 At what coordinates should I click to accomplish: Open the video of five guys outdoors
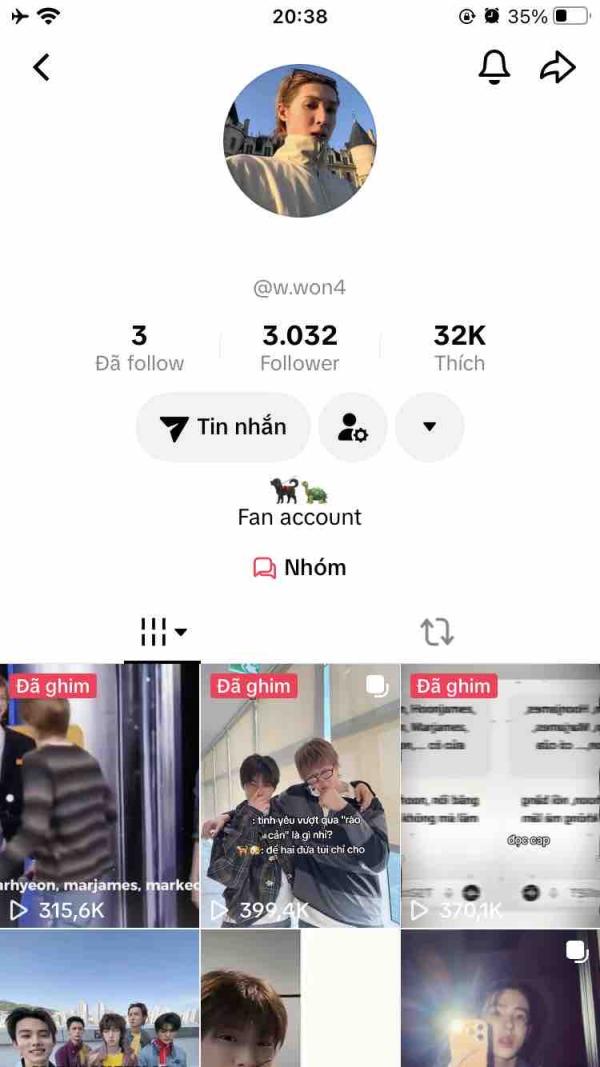pyautogui.click(x=99, y=998)
